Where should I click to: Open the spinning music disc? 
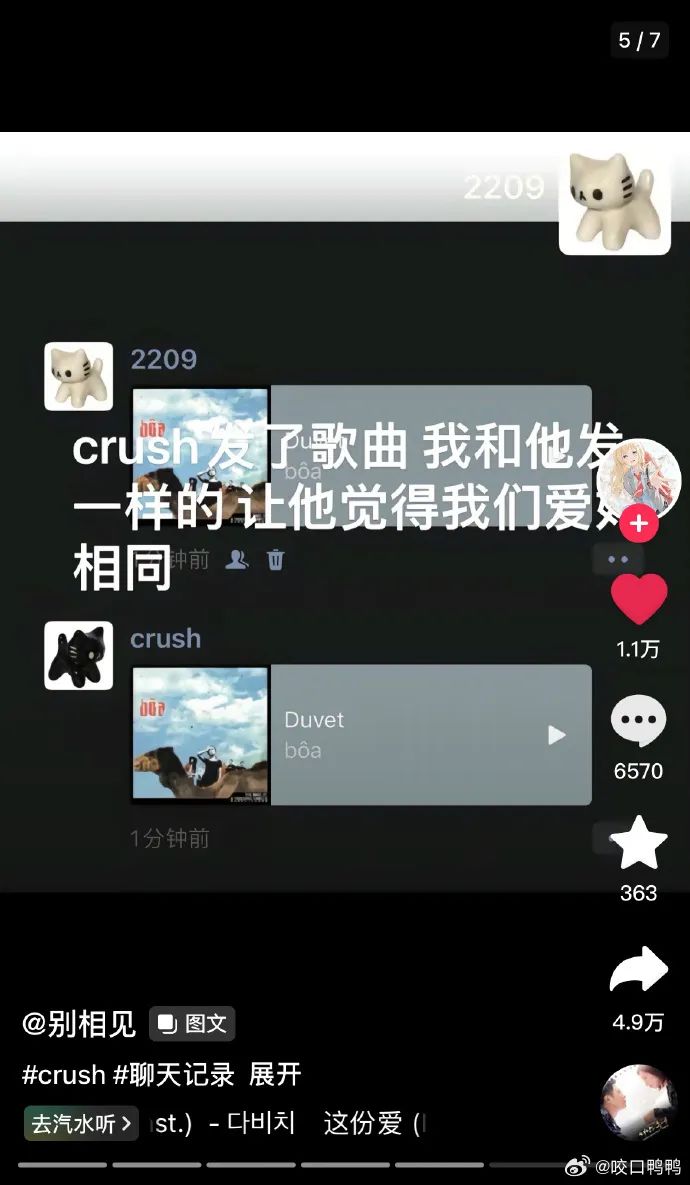point(638,1102)
